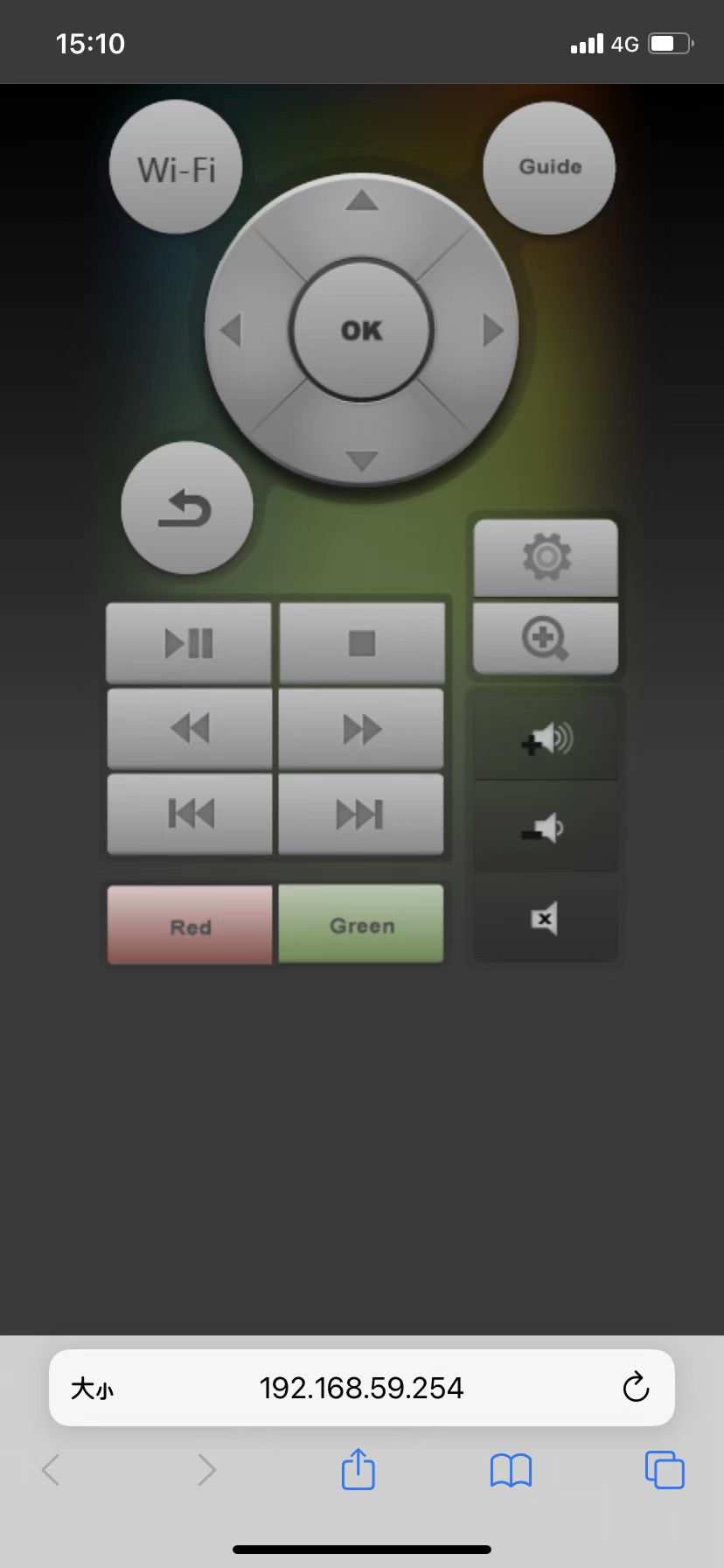Viewport: 724px width, 1568px height.
Task: Go back with the return arrow button
Action: coord(187,508)
